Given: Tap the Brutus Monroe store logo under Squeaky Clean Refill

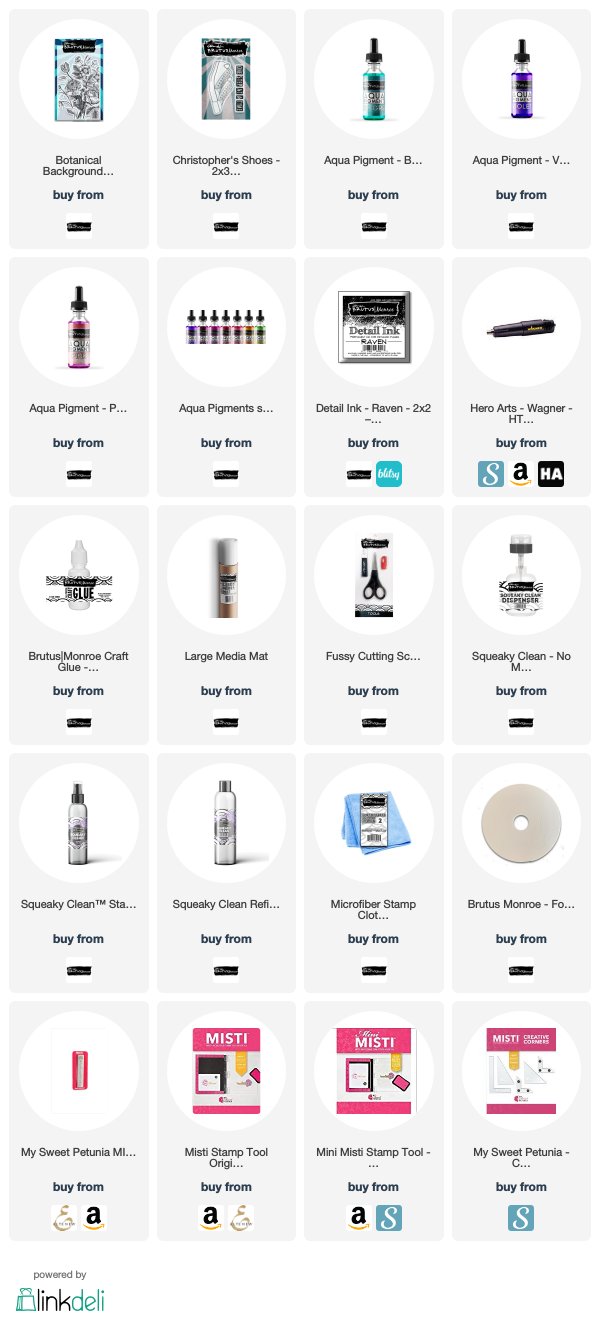Looking at the screenshot, I should [226, 970].
